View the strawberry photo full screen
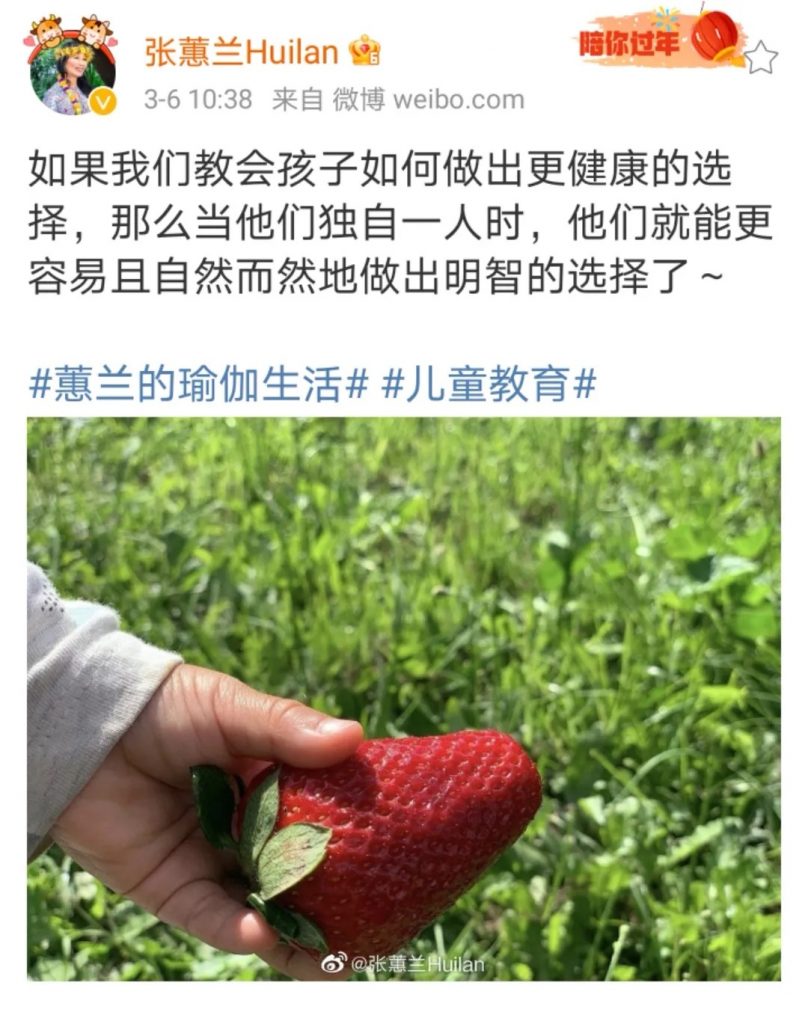This screenshot has height=1024, width=808. 403,698
